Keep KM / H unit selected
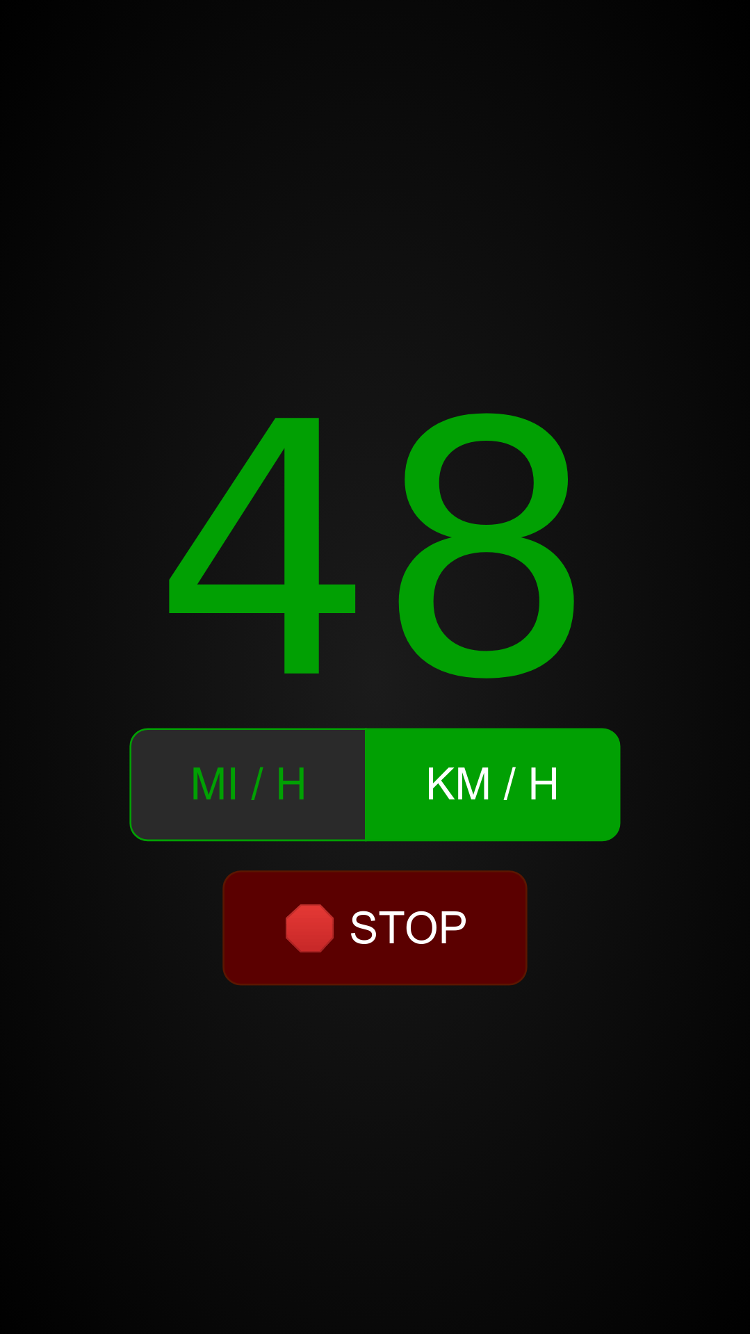Screen dimensions: 750x1334 pos(494,784)
